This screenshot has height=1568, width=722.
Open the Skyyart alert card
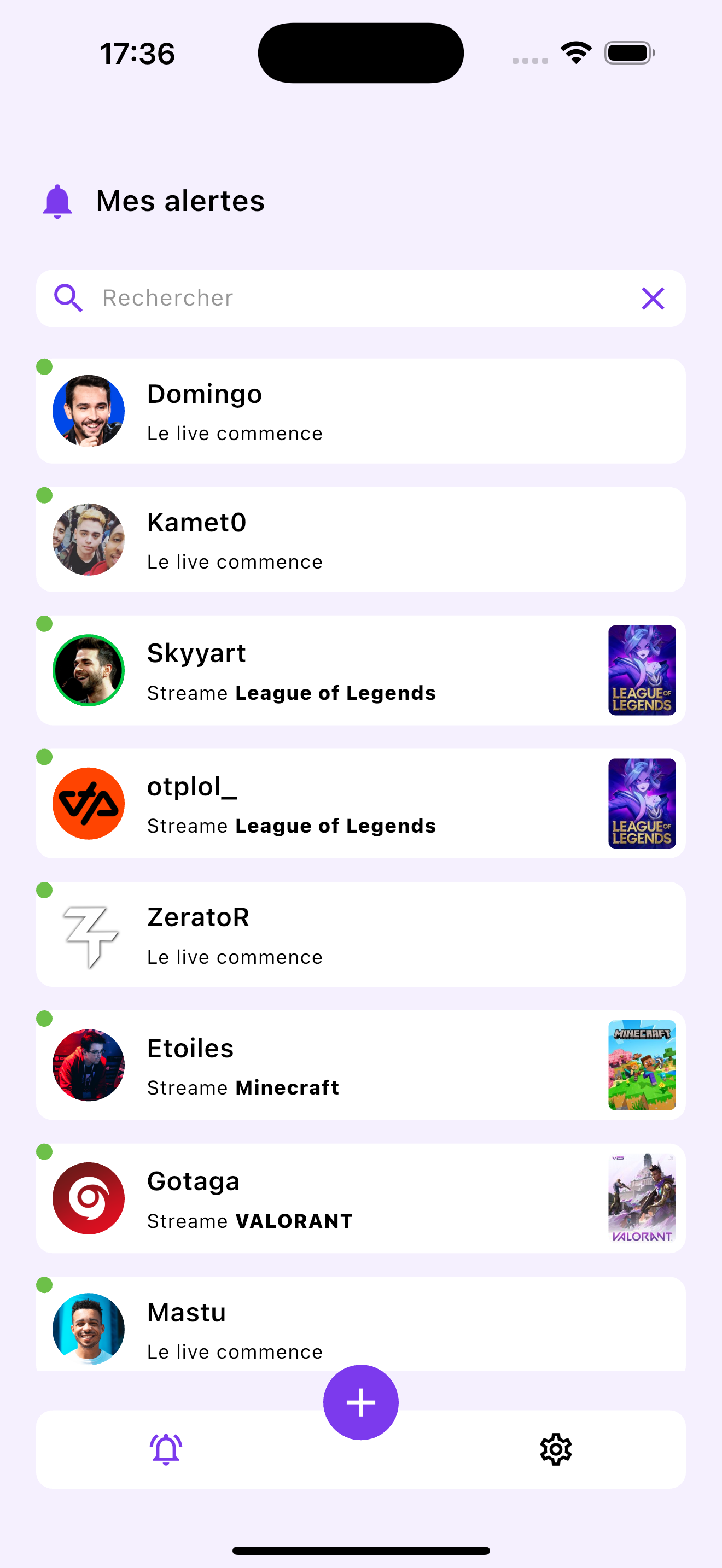[x=361, y=670]
